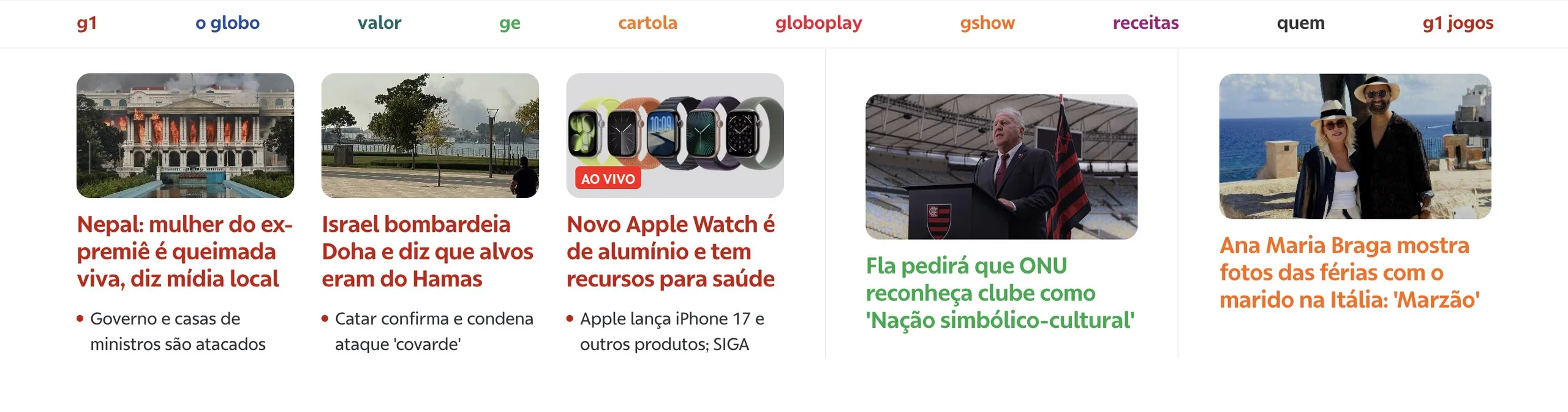Read Novo Apple Watch é de alumínio article

671,251
